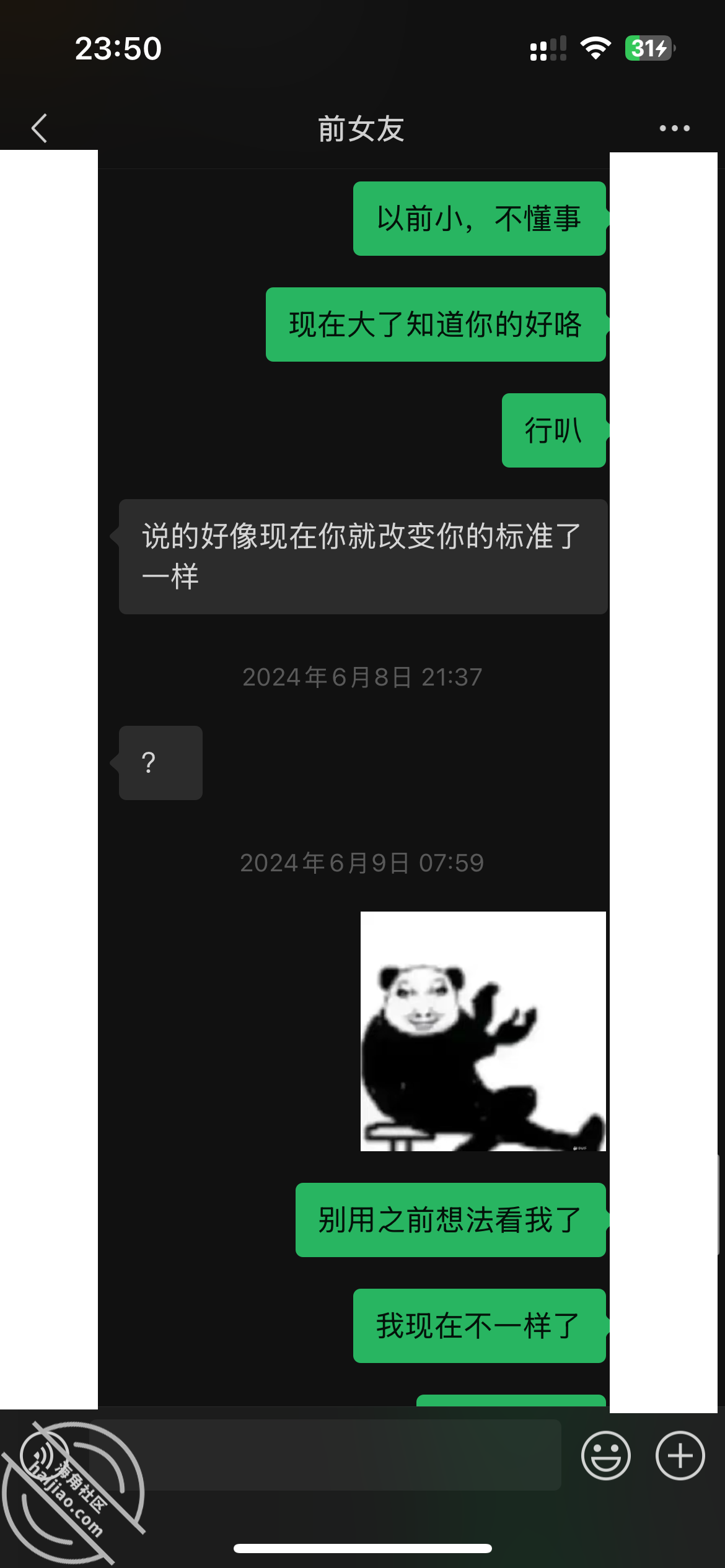Open the plus attachment menu
This screenshot has width=725, height=1568.
pos(680,1455)
